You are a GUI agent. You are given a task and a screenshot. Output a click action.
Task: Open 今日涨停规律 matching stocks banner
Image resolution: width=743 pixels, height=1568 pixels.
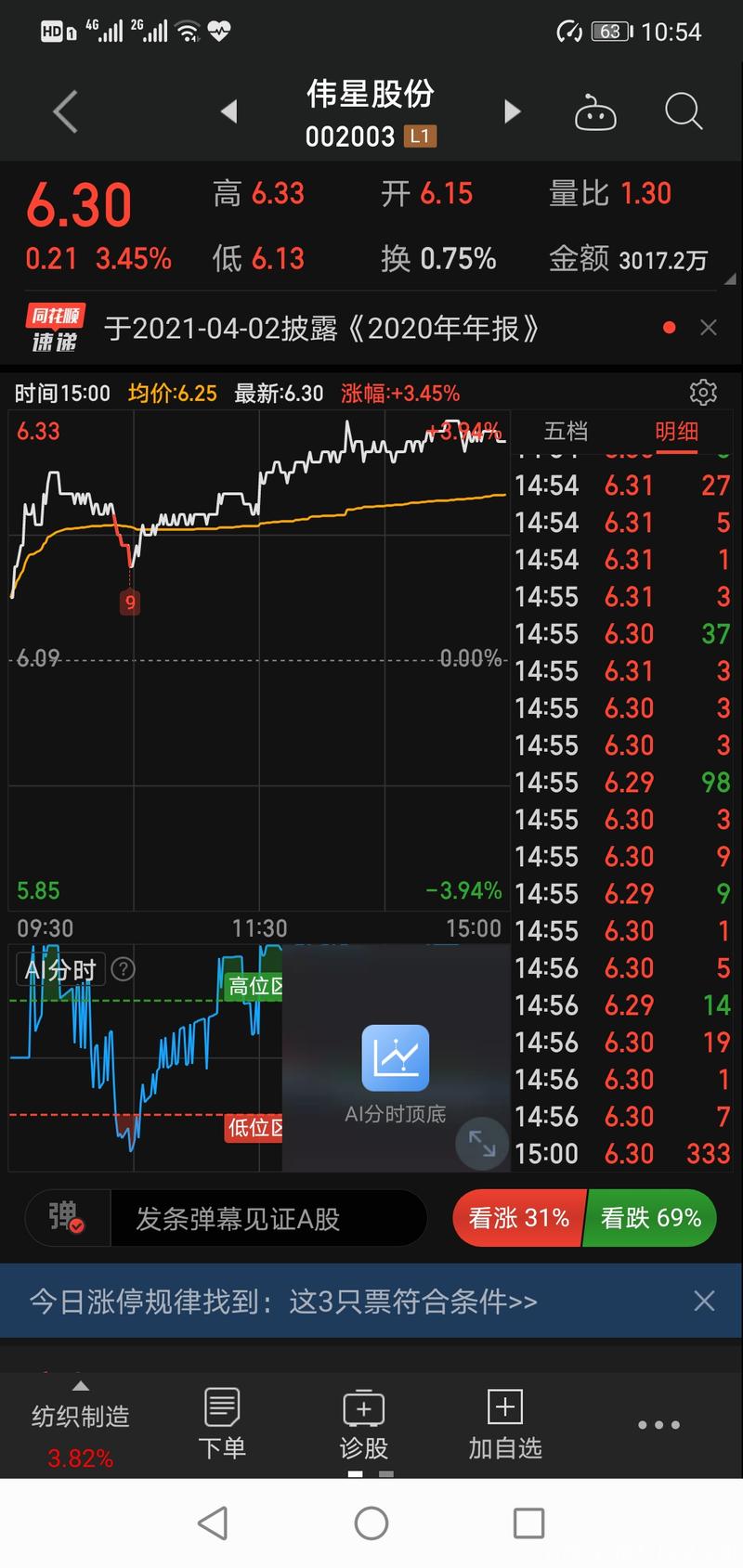pyautogui.click(x=283, y=1302)
